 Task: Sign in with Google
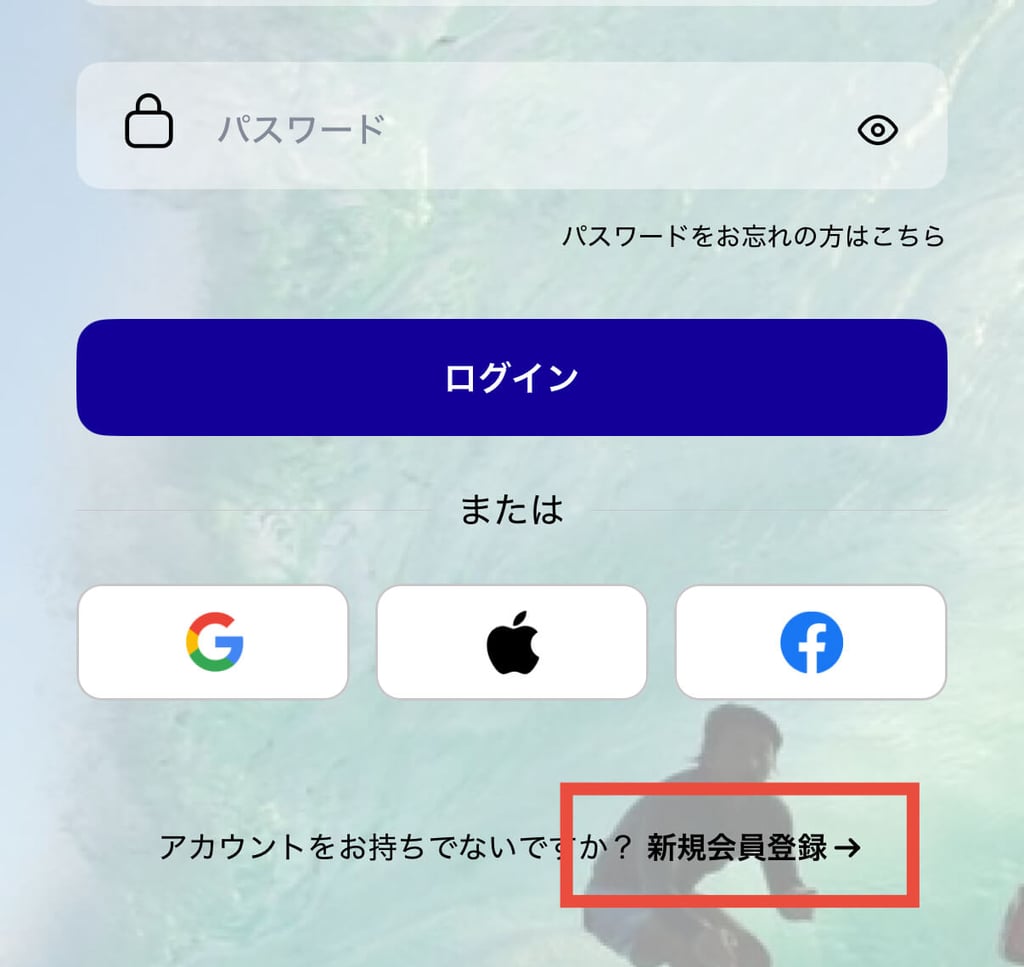pyautogui.click(x=213, y=642)
